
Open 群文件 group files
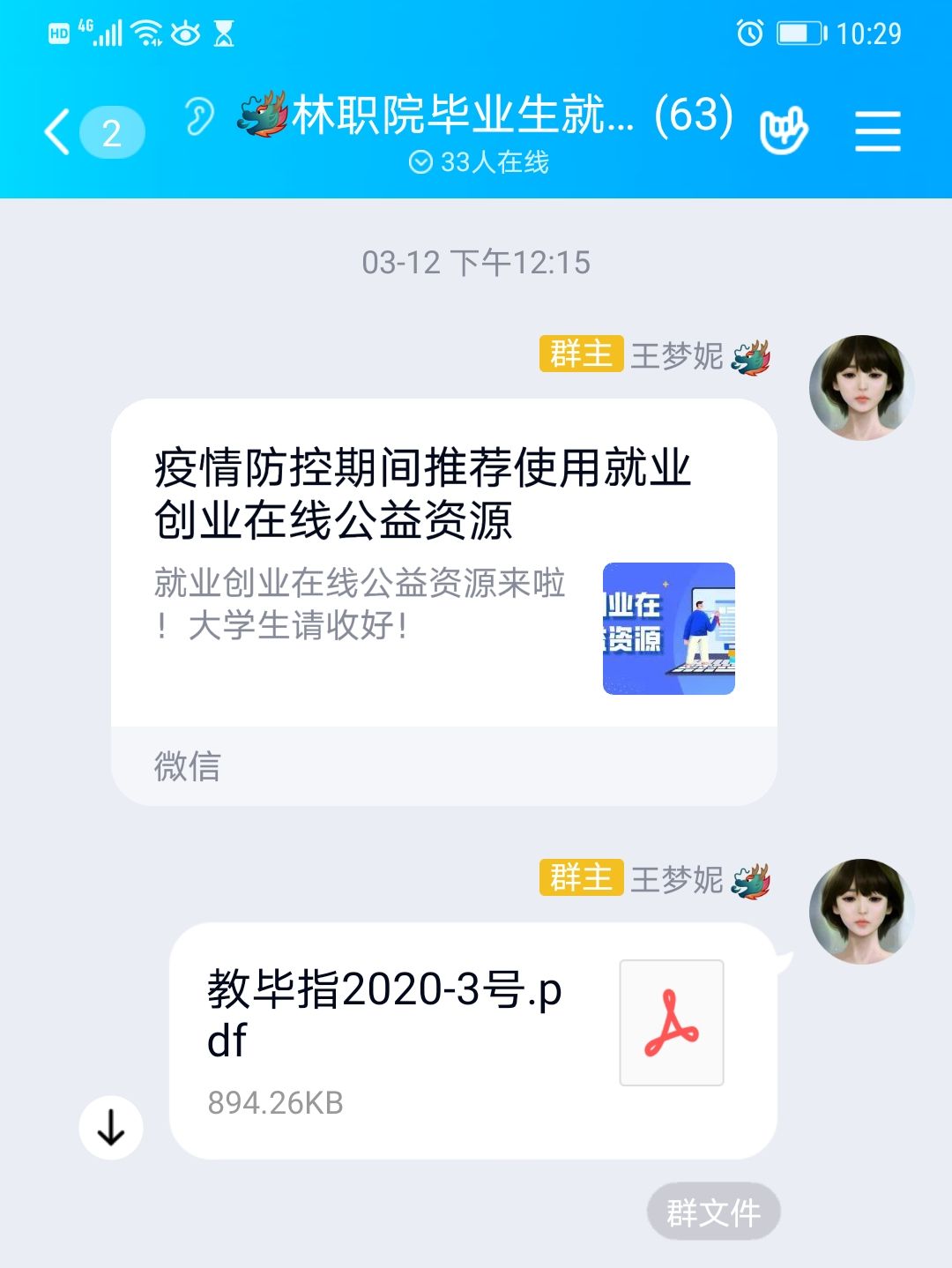point(713,1212)
